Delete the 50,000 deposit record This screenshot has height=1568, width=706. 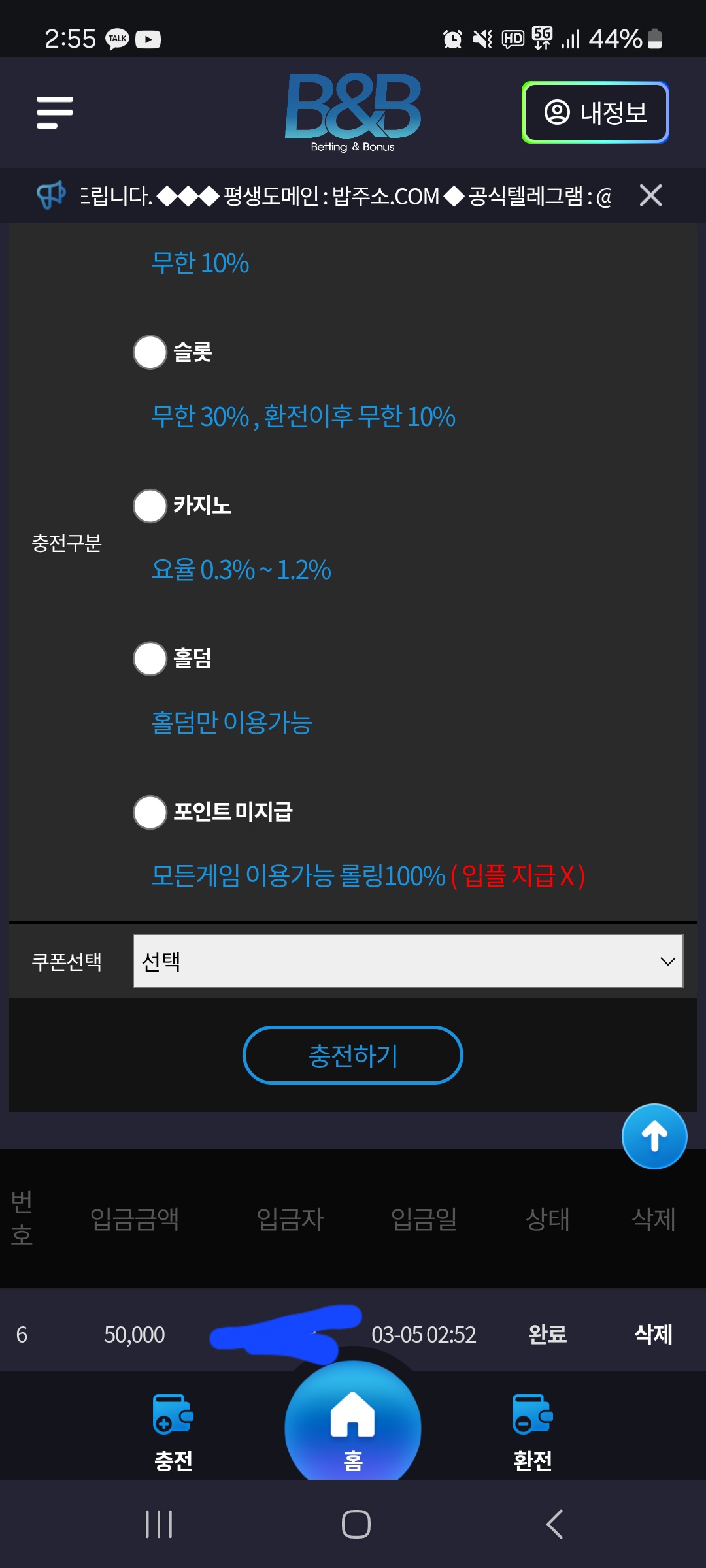click(654, 1333)
